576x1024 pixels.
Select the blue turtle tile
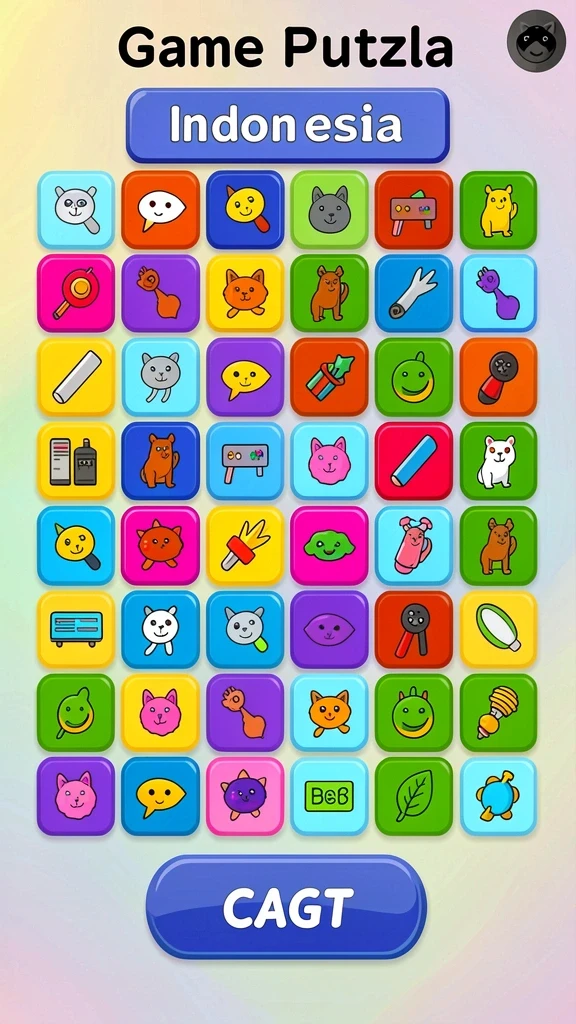click(498, 796)
